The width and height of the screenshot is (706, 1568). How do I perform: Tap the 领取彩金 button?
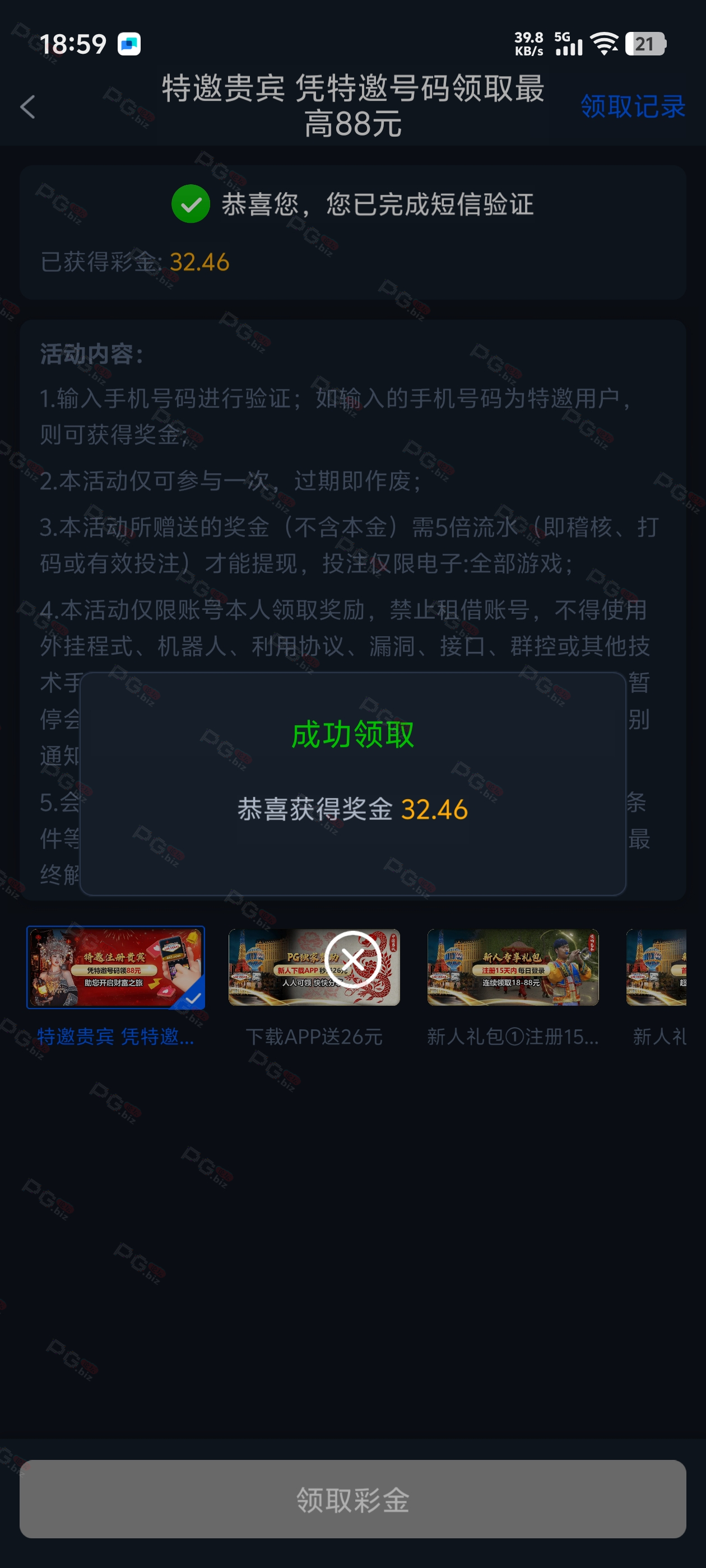click(352, 1499)
